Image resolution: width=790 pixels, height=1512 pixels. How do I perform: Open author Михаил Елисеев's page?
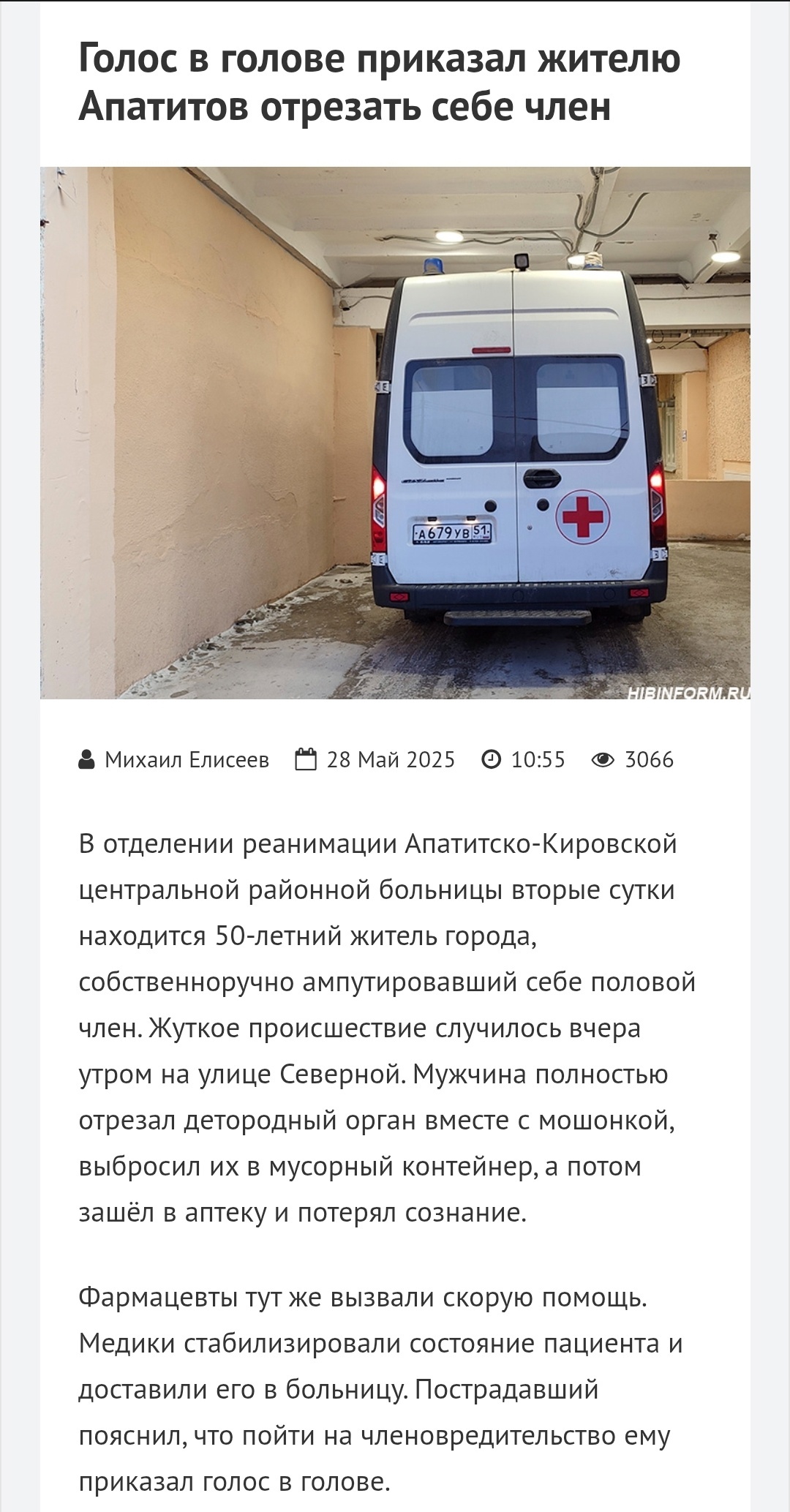(187, 759)
